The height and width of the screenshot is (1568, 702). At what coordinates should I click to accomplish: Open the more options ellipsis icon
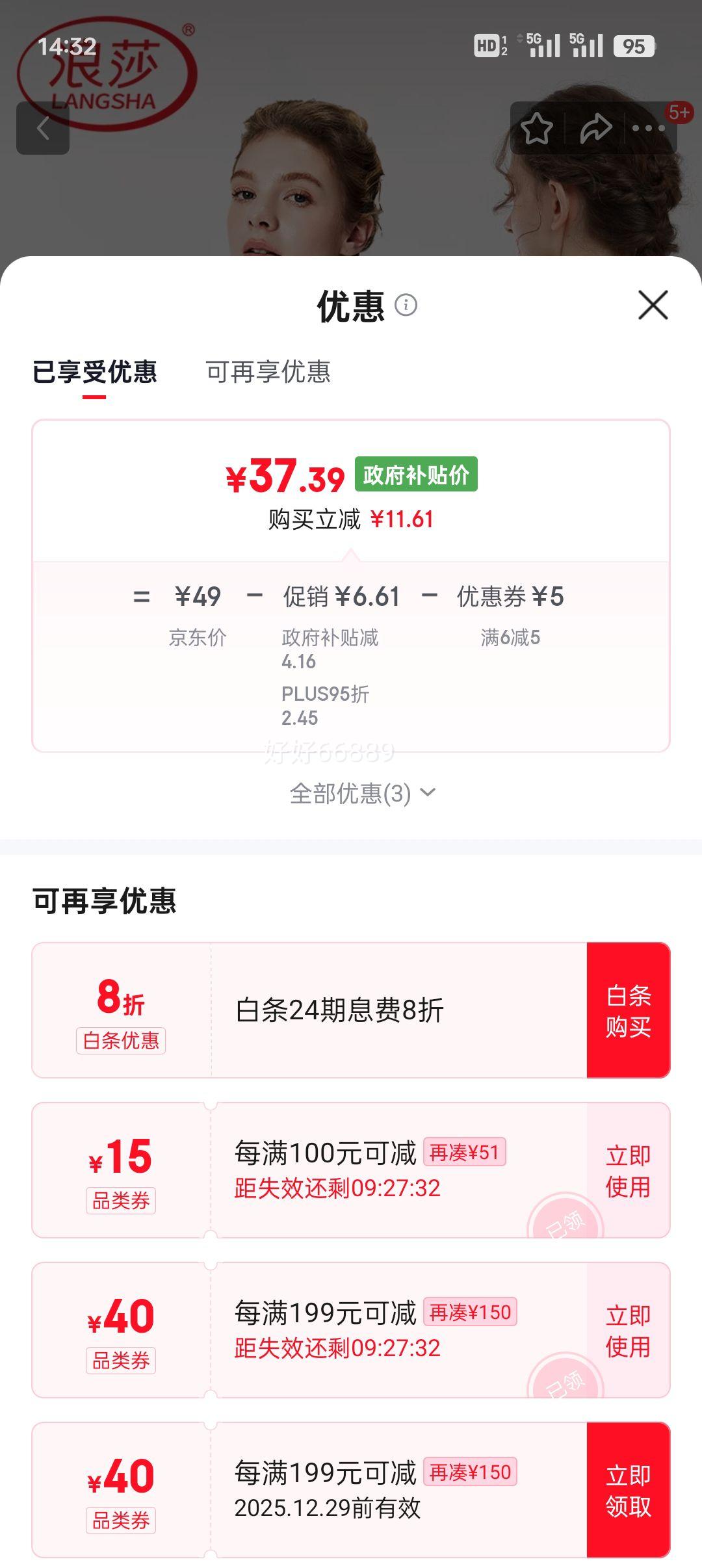(x=649, y=129)
